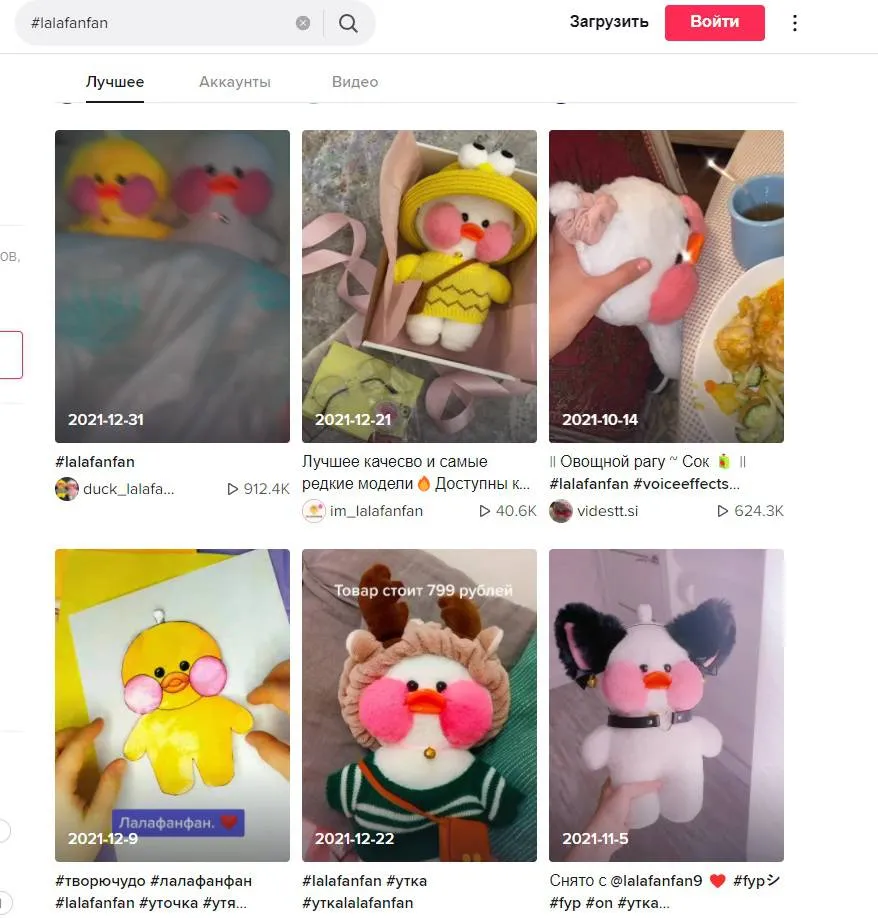Switch to the Видео tab

pos(355,82)
